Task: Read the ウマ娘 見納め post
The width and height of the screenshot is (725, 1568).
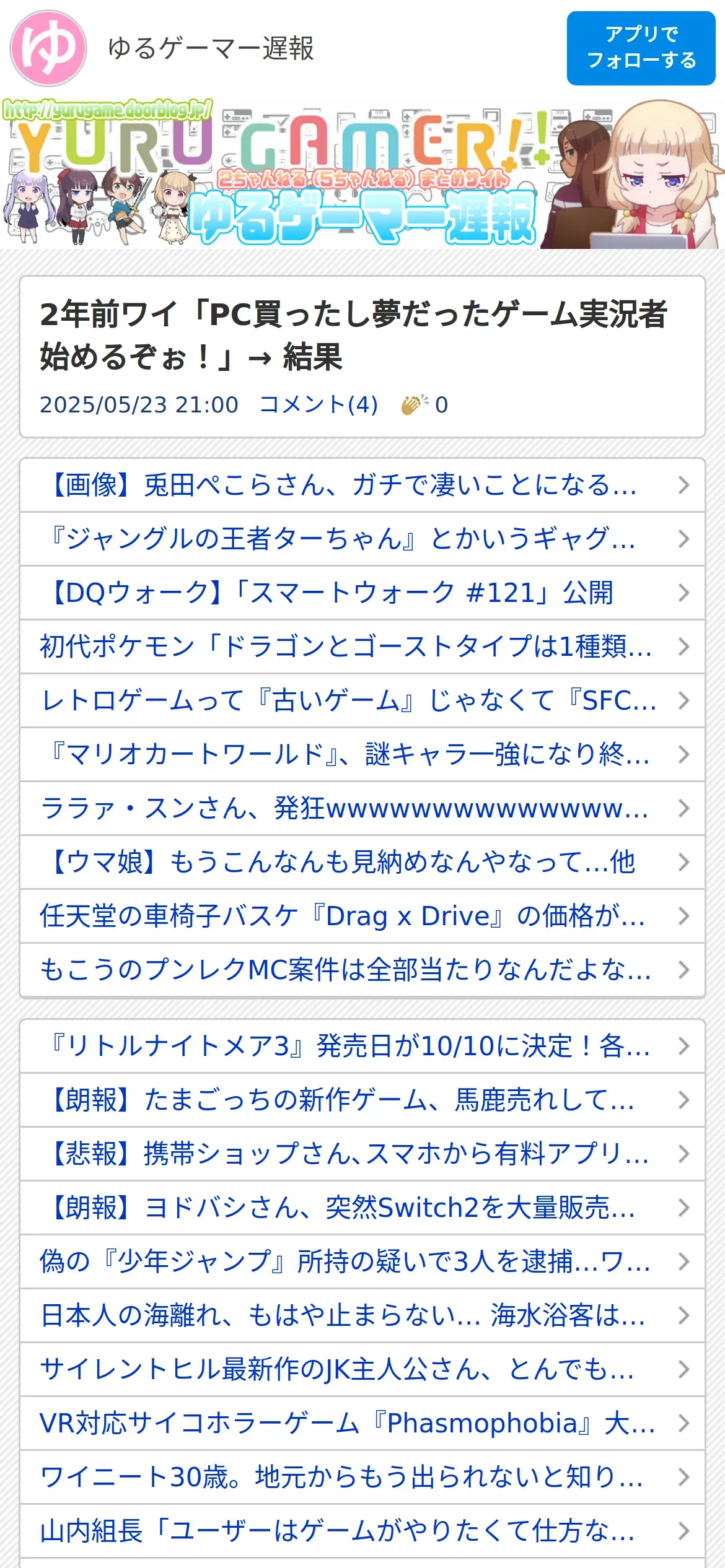Action: point(362,862)
